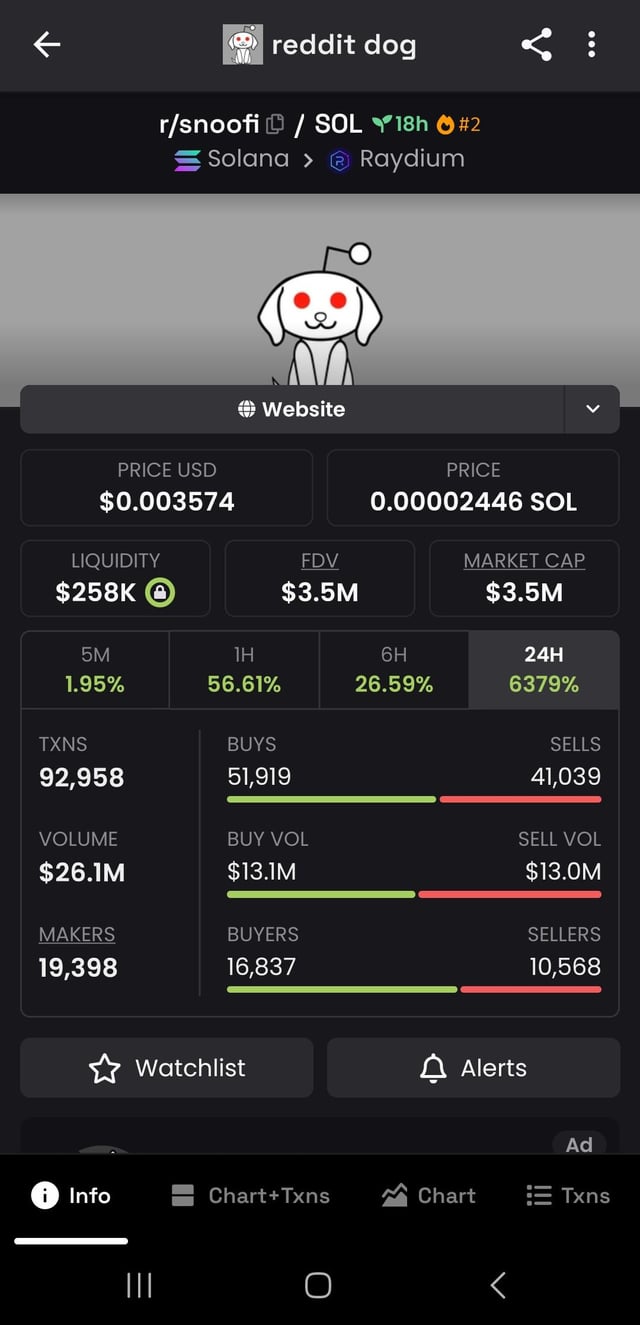Open the three-dot overflow menu
This screenshot has height=1325, width=640.
pos(592,45)
